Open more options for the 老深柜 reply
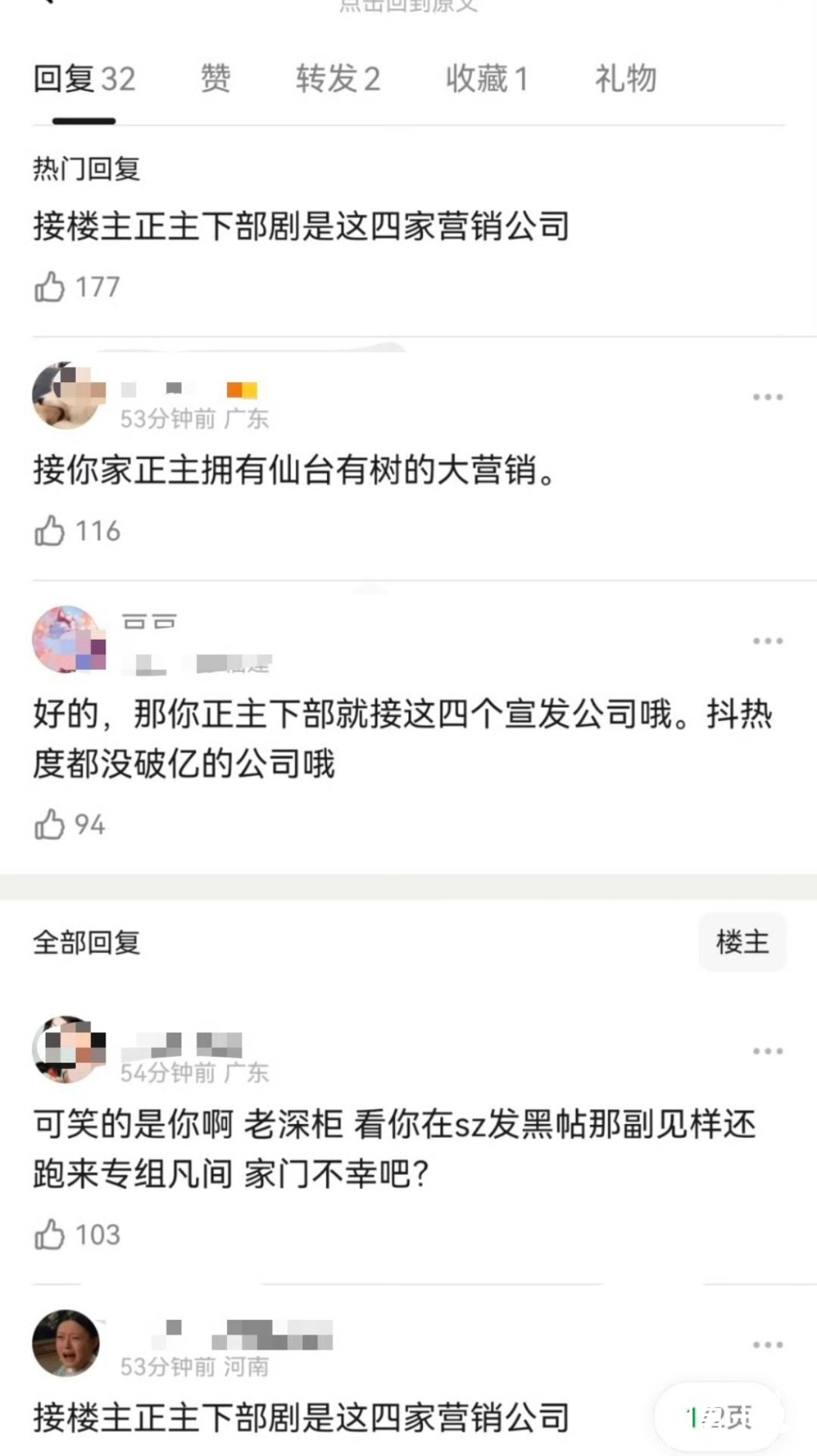817x1456 pixels. (767, 1051)
